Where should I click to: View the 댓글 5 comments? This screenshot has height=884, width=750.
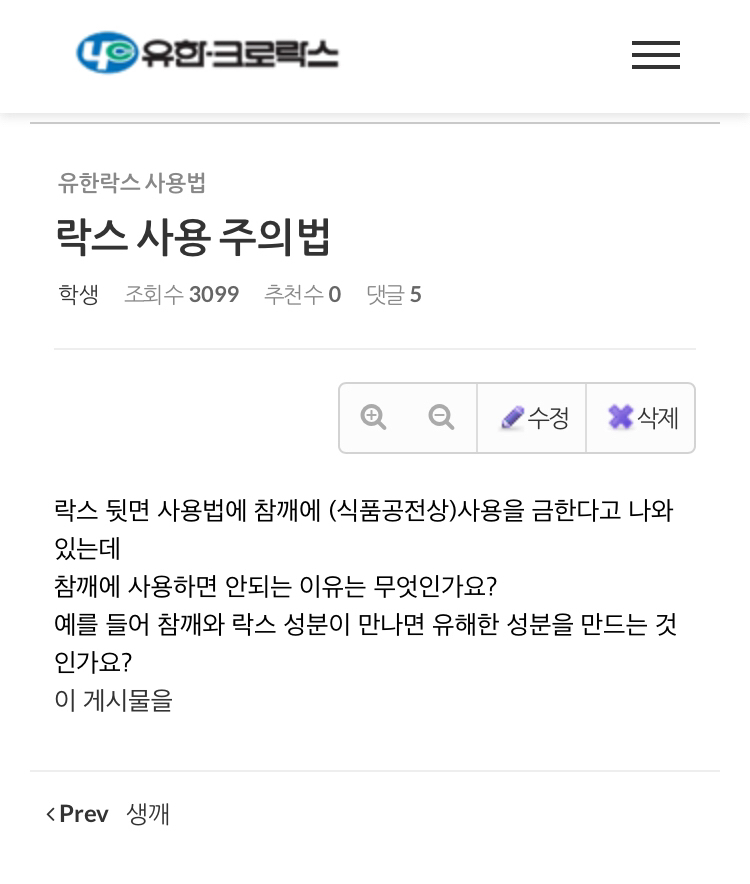coord(393,294)
